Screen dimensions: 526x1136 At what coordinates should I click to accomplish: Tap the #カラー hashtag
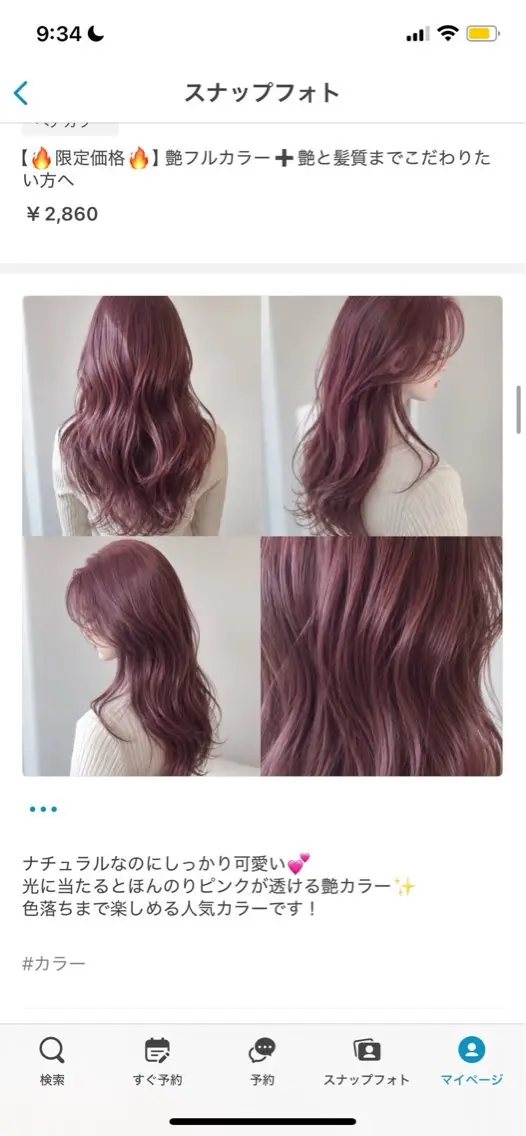click(54, 963)
